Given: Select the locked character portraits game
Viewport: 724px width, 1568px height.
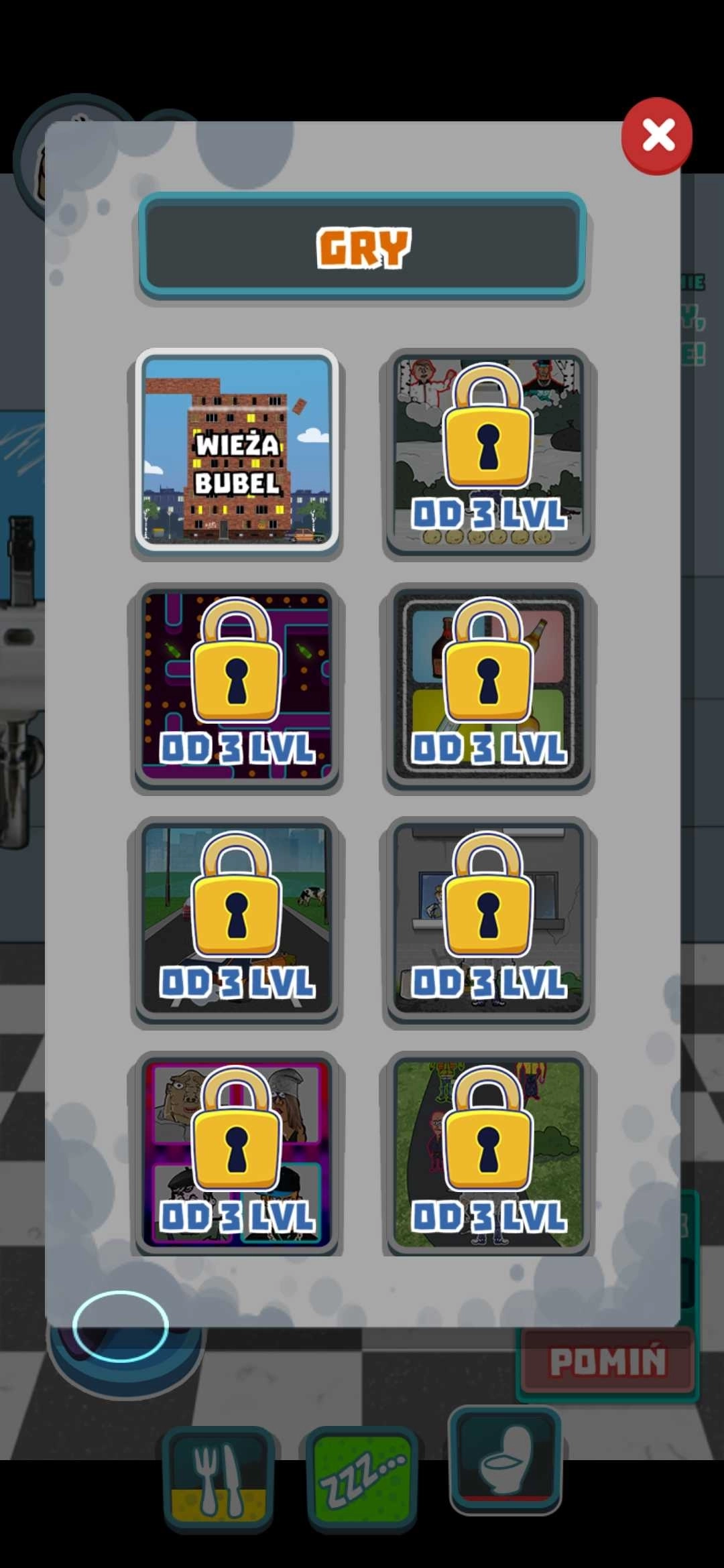Looking at the screenshot, I should tap(237, 1153).
